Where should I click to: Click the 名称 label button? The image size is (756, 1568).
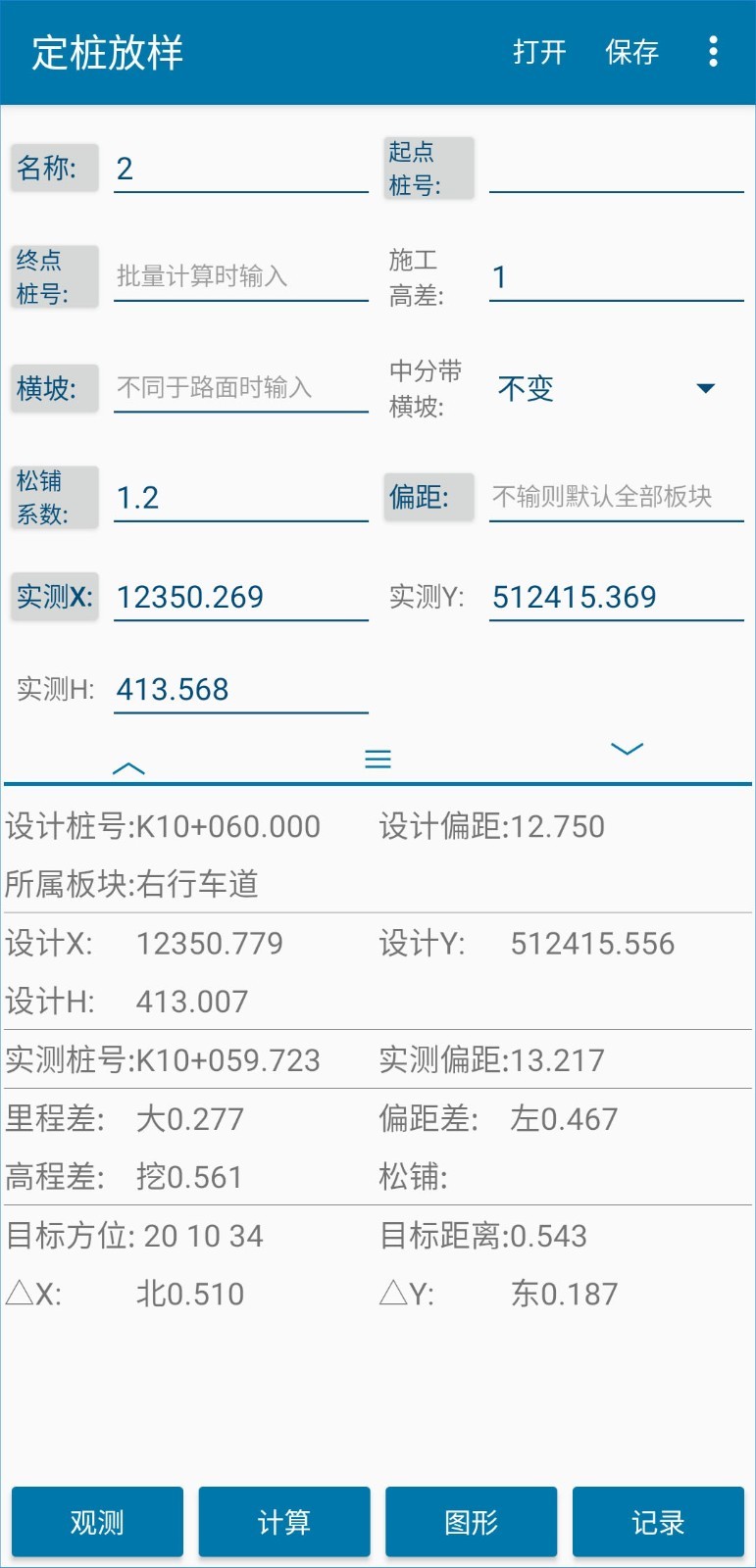click(53, 168)
